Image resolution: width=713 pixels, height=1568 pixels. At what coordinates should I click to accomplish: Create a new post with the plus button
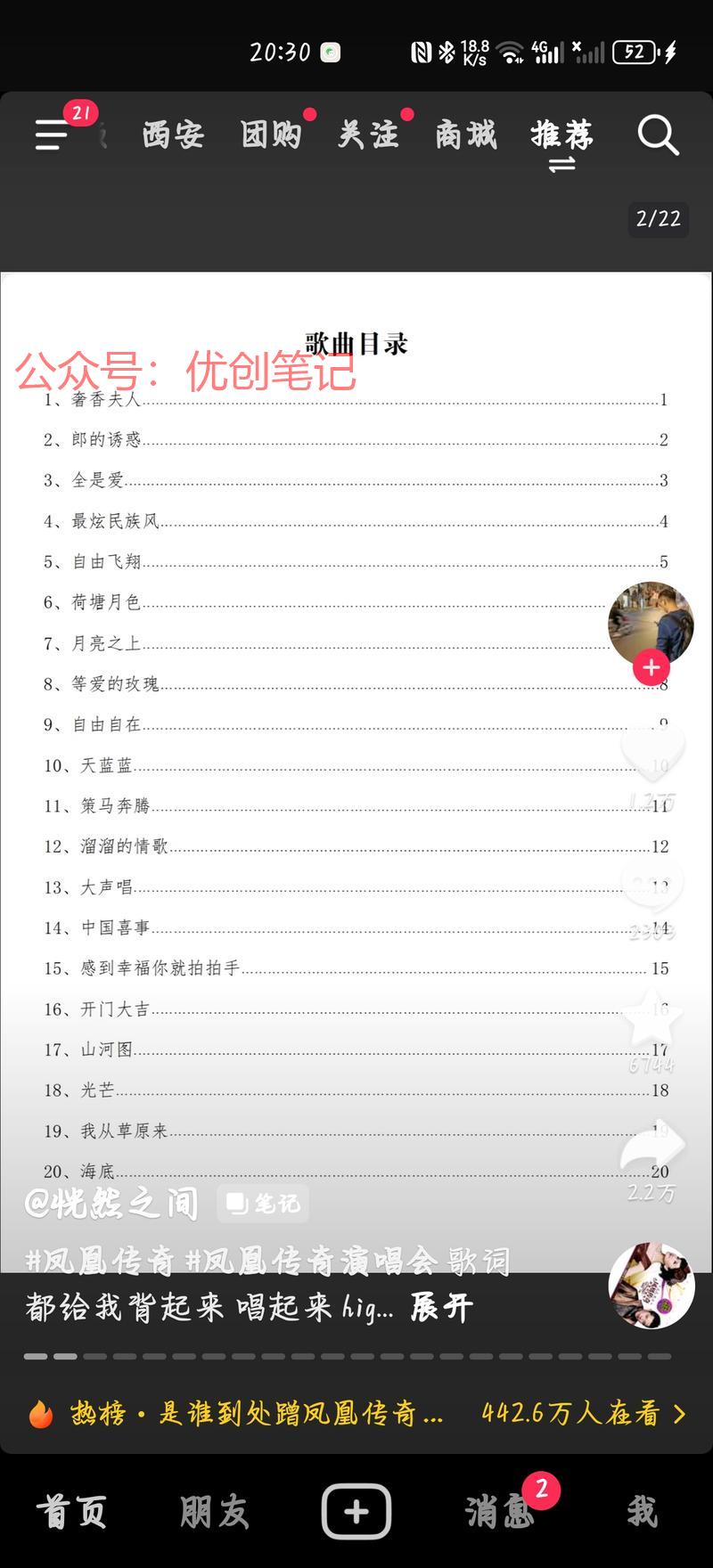coord(356,1512)
